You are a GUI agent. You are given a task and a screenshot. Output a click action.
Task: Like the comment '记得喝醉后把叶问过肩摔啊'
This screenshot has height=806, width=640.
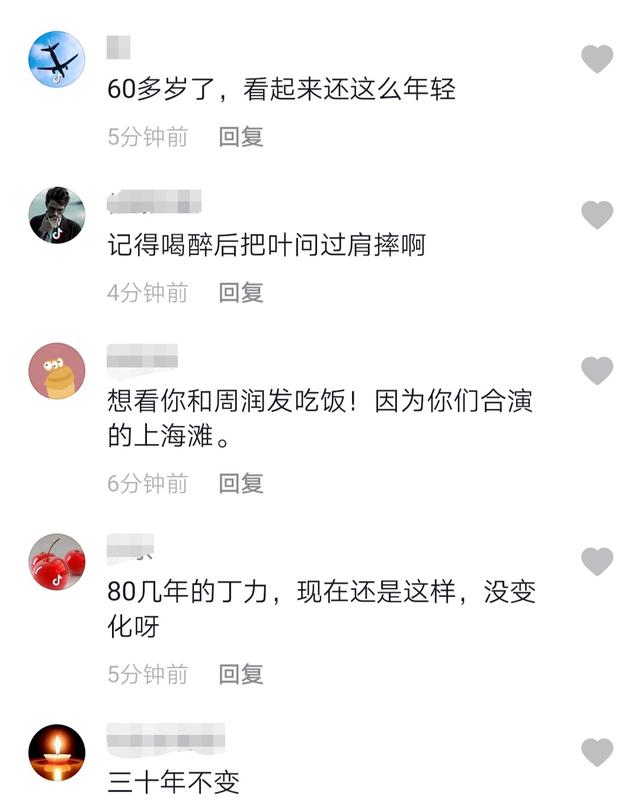pos(597,215)
